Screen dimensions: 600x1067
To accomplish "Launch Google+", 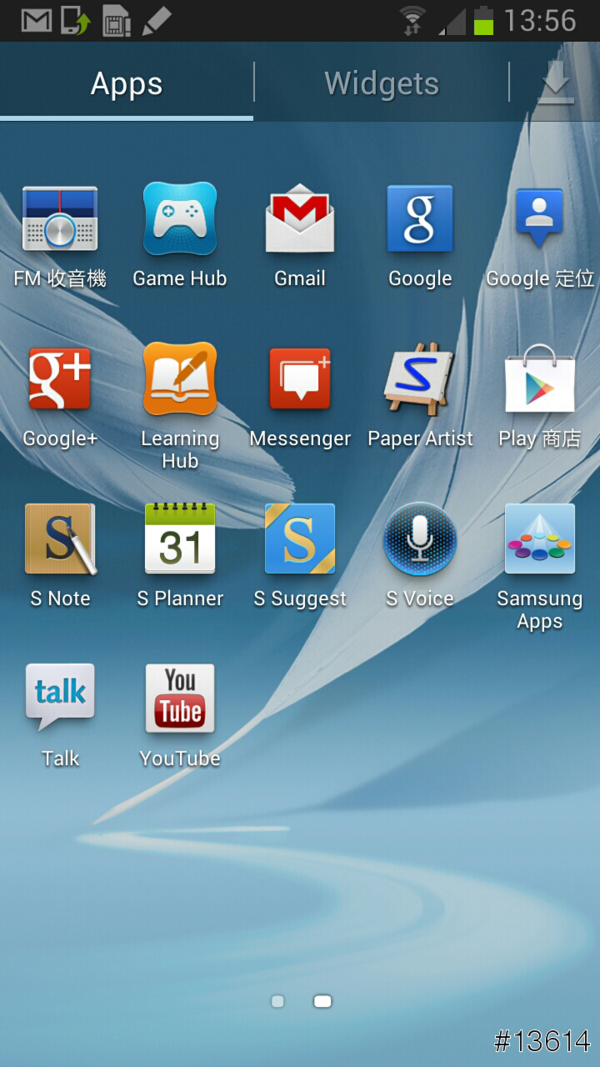I will pos(60,379).
